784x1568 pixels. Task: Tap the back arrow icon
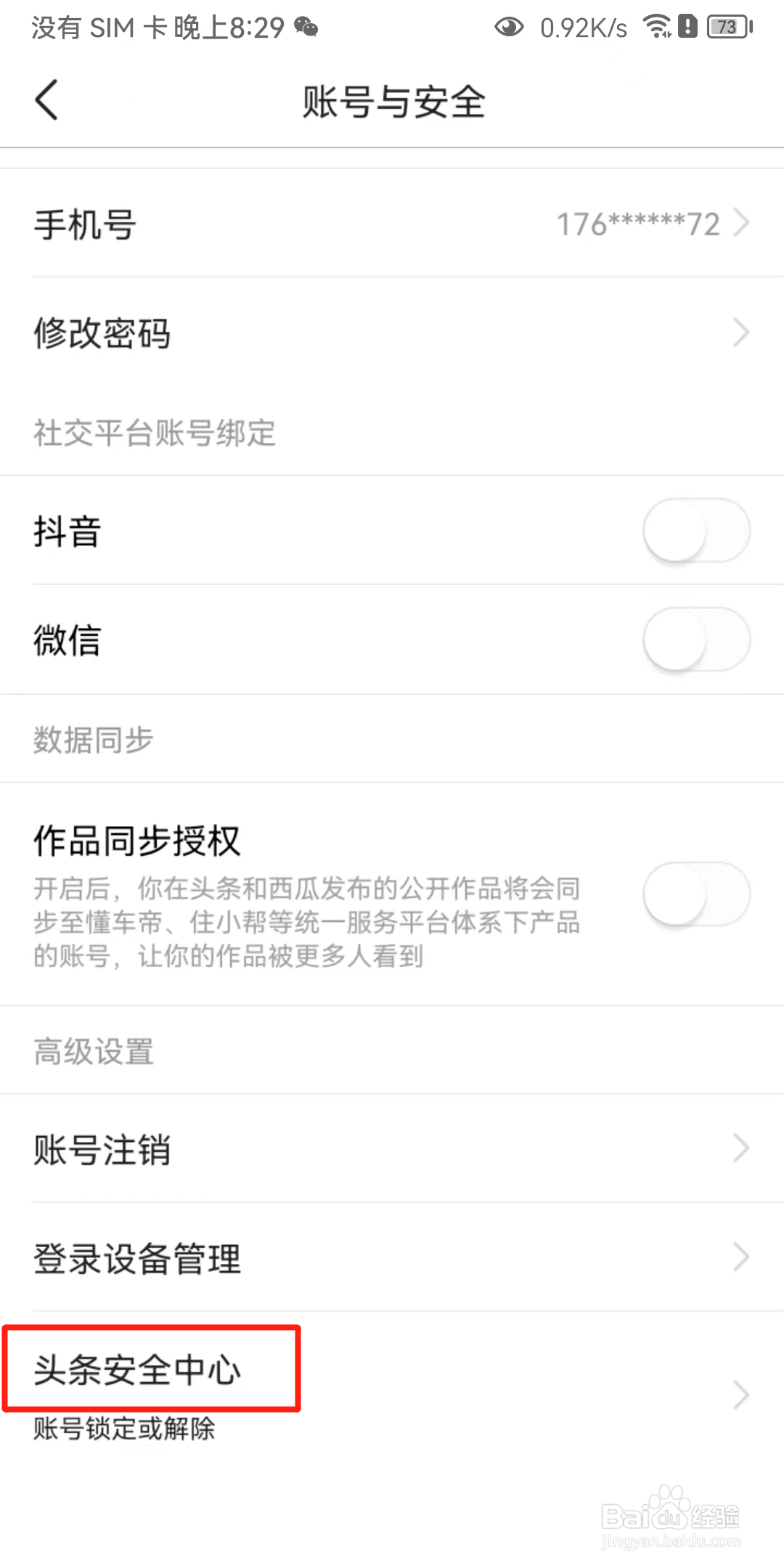coord(46,100)
